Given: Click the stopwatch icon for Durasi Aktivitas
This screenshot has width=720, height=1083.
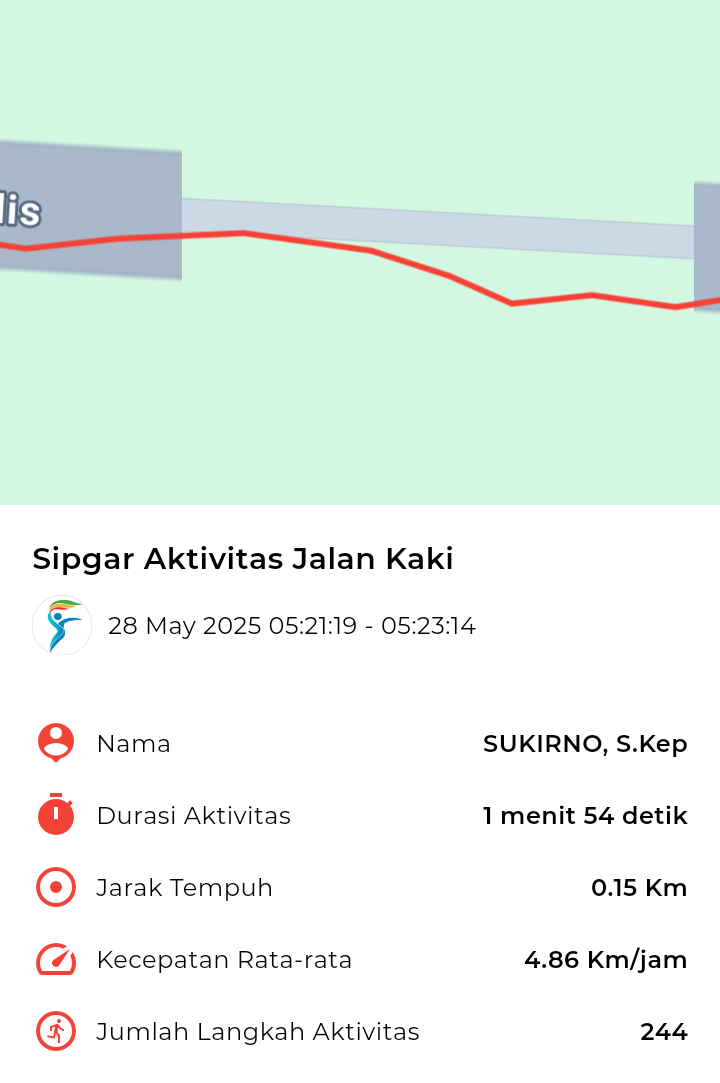Looking at the screenshot, I should tap(55, 815).
